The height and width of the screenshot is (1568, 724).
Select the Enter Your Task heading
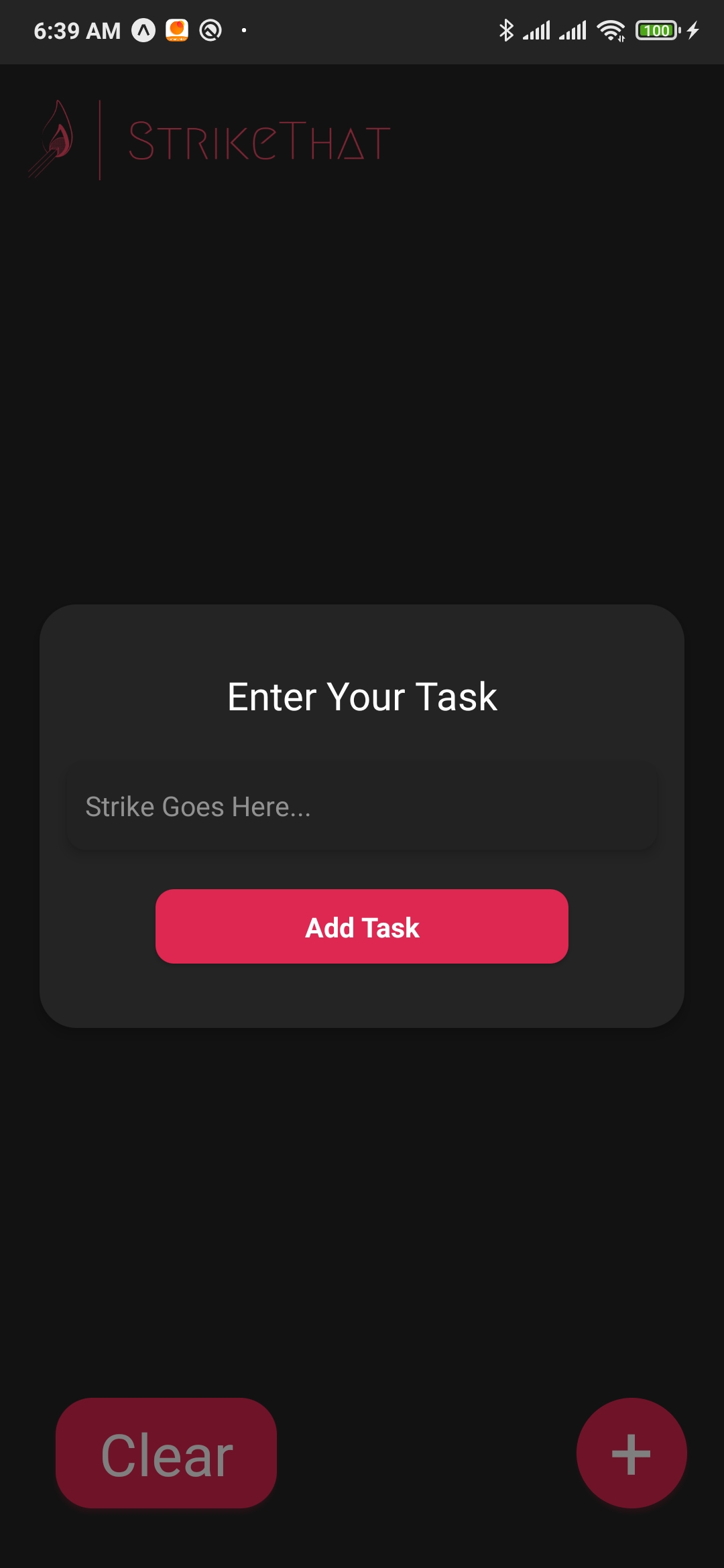(362, 697)
